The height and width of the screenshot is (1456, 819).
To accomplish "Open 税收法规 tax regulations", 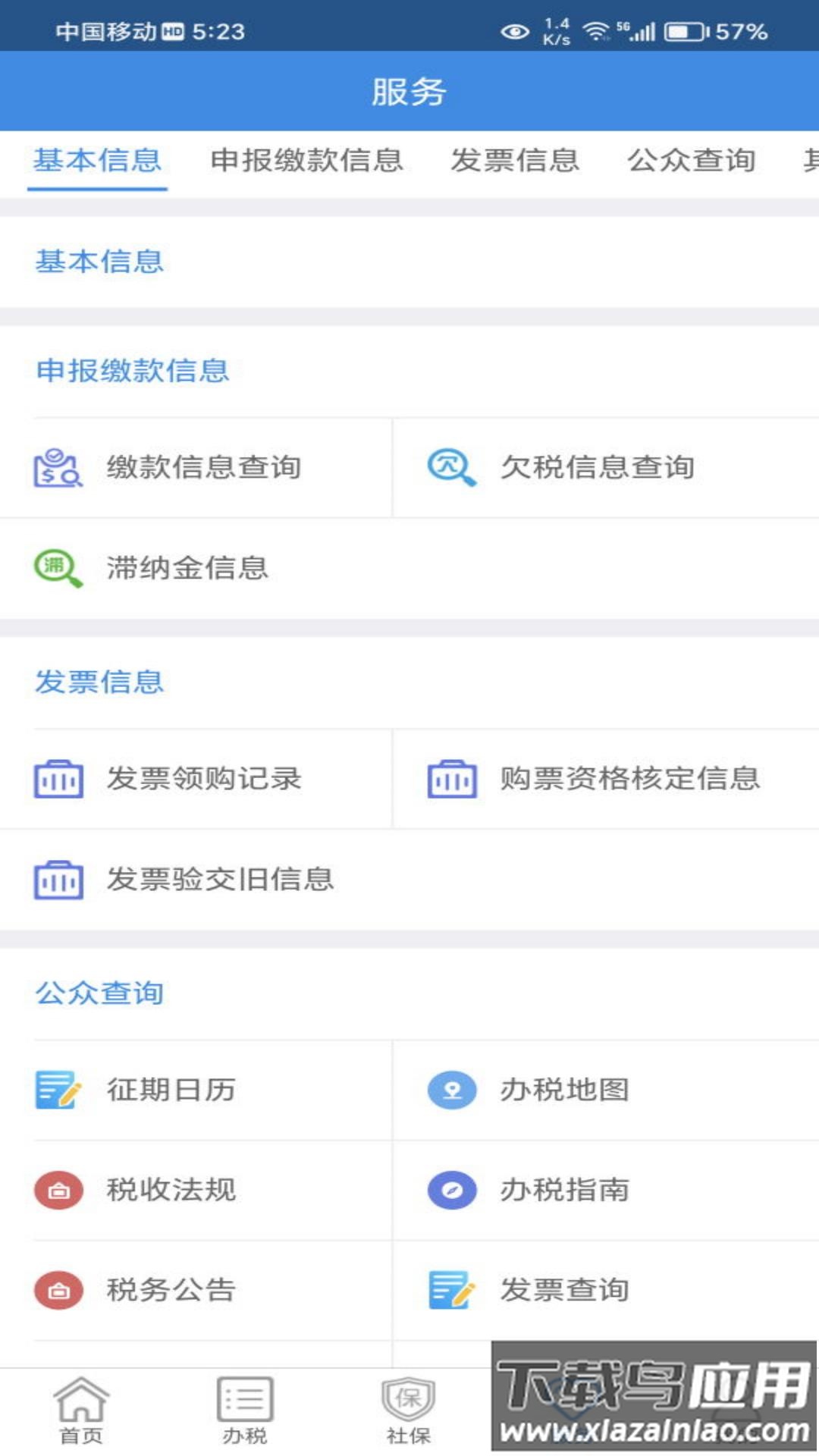I will (171, 1191).
